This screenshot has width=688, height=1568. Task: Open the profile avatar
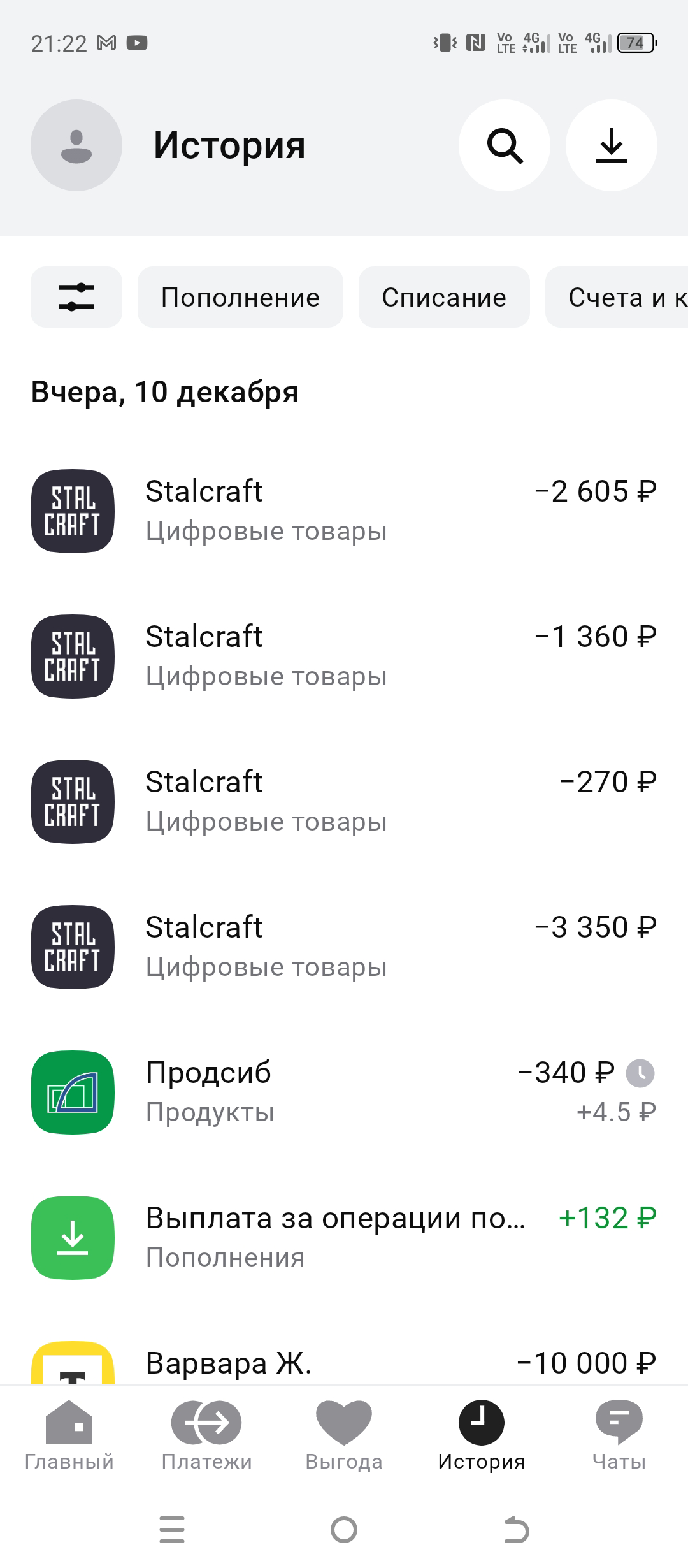(x=76, y=145)
